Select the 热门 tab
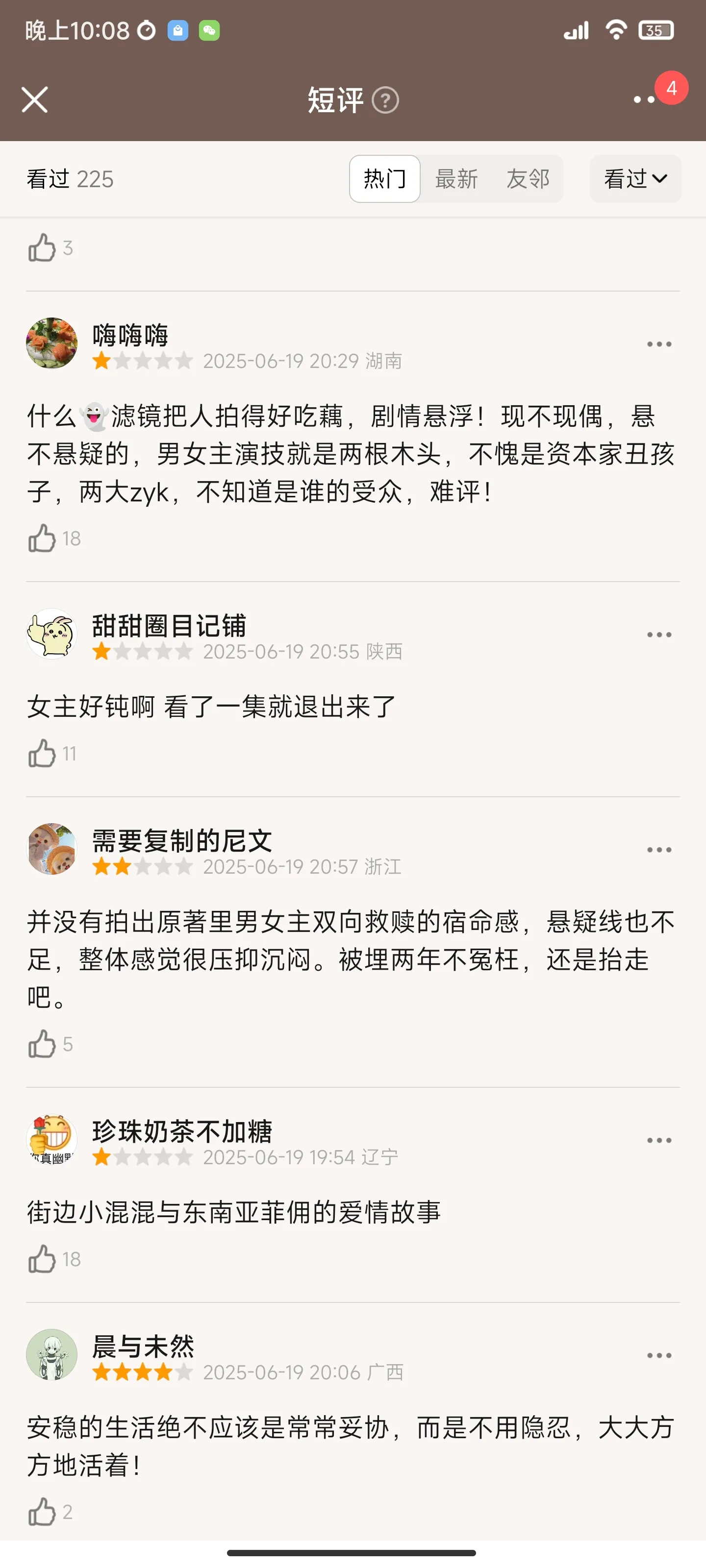This screenshot has width=706, height=1568. point(384,179)
